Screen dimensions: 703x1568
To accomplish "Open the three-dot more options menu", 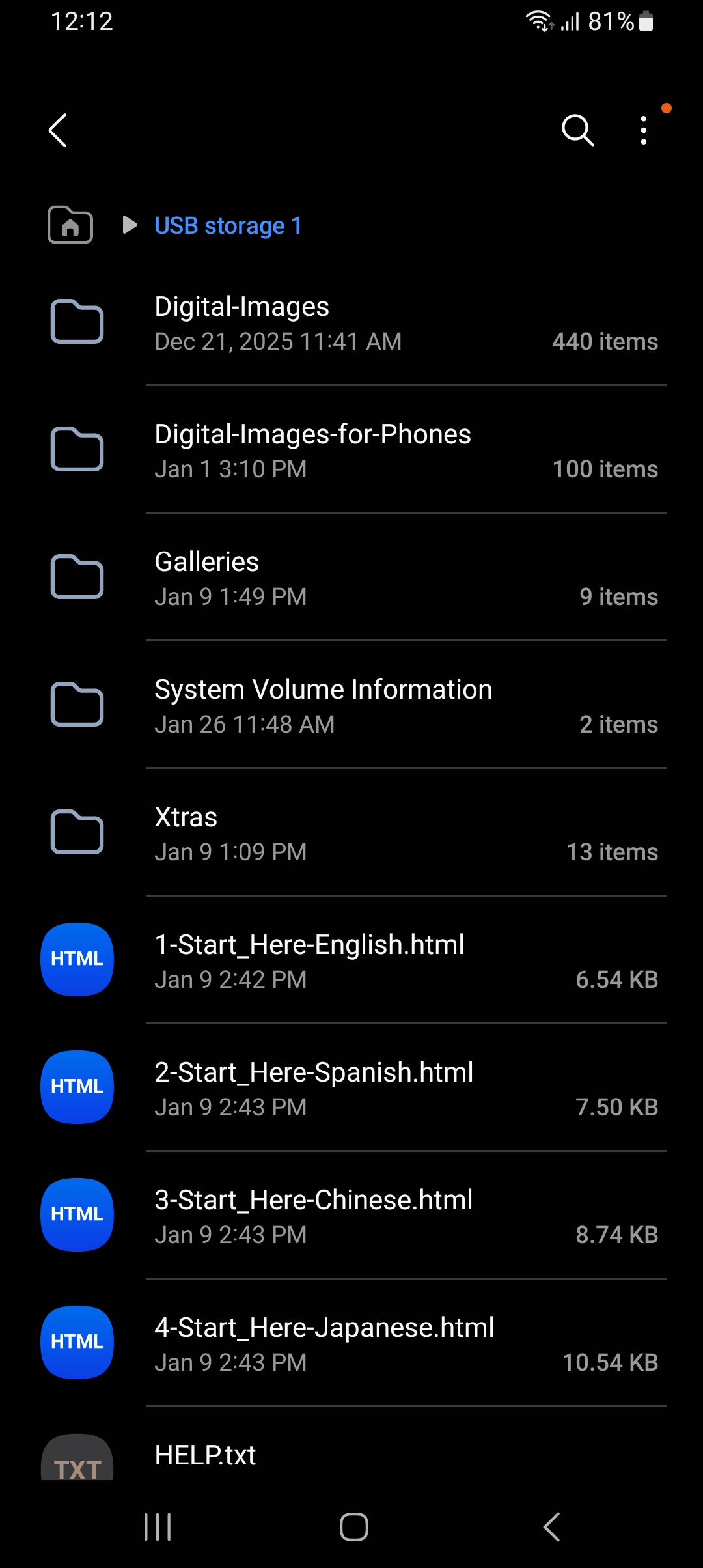I will click(643, 130).
